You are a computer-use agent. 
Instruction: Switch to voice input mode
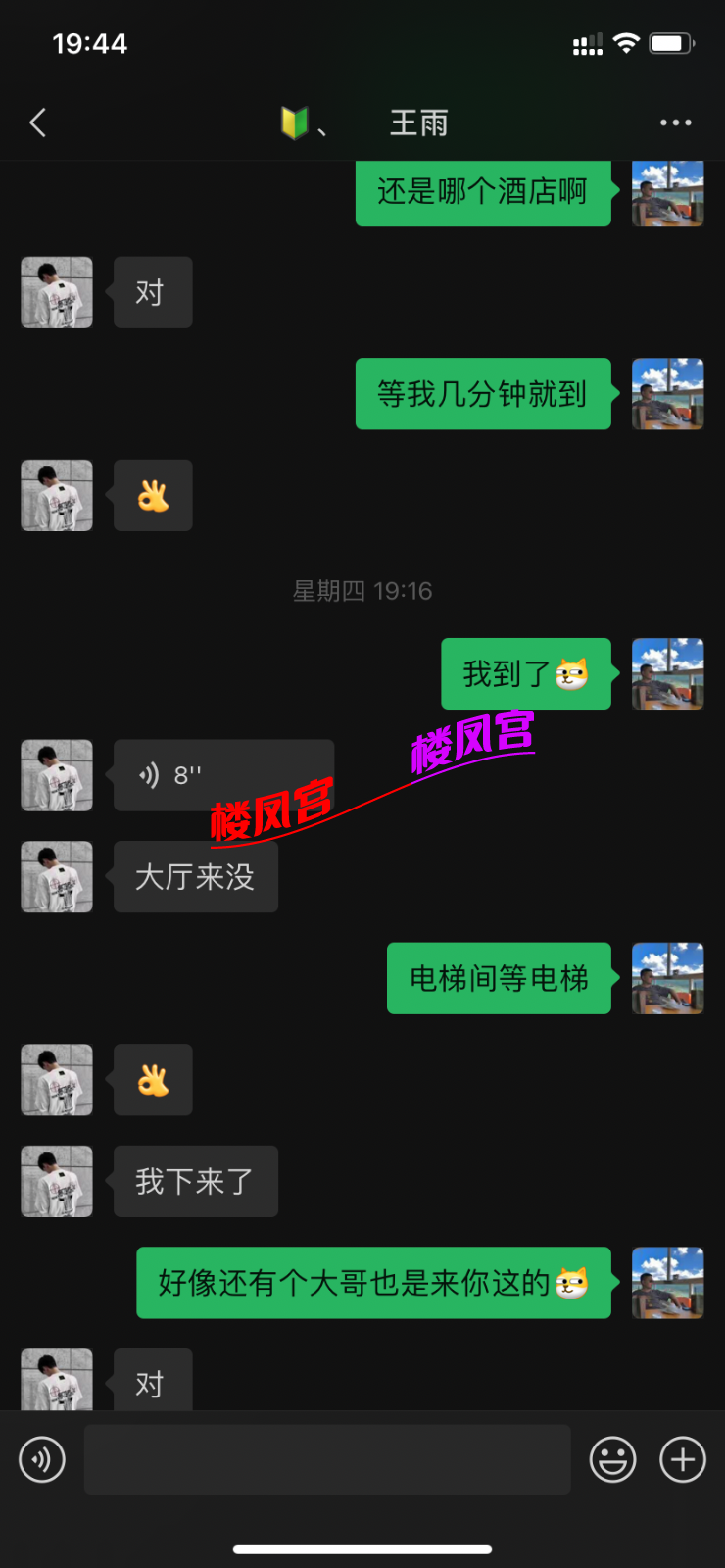click(42, 1459)
